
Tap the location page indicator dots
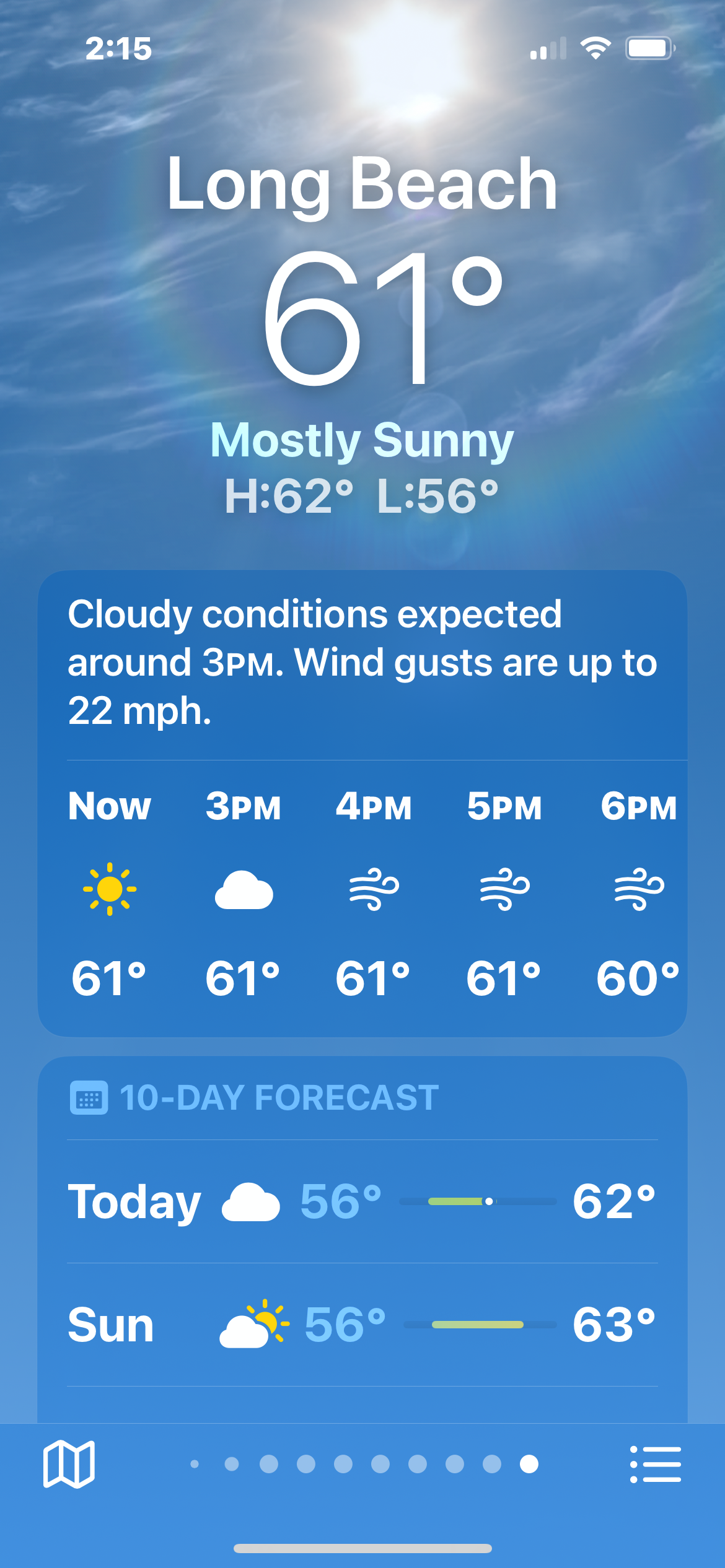pos(364,1464)
